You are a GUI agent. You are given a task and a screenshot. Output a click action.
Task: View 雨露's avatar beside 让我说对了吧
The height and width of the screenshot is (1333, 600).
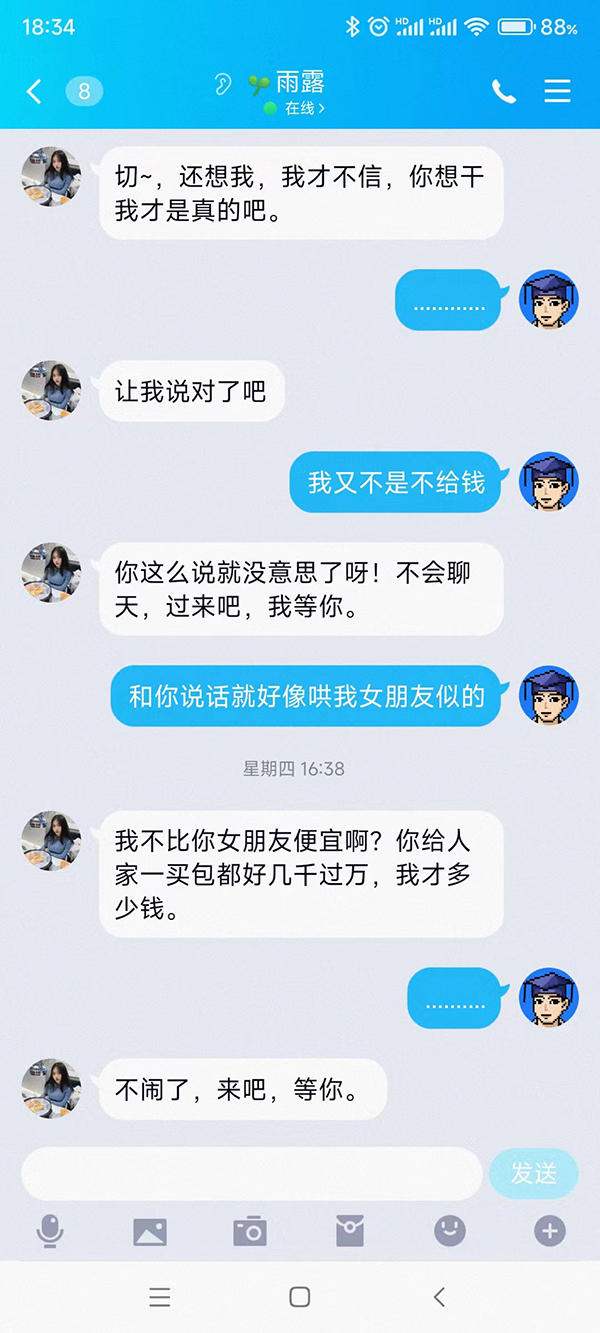(x=51, y=390)
